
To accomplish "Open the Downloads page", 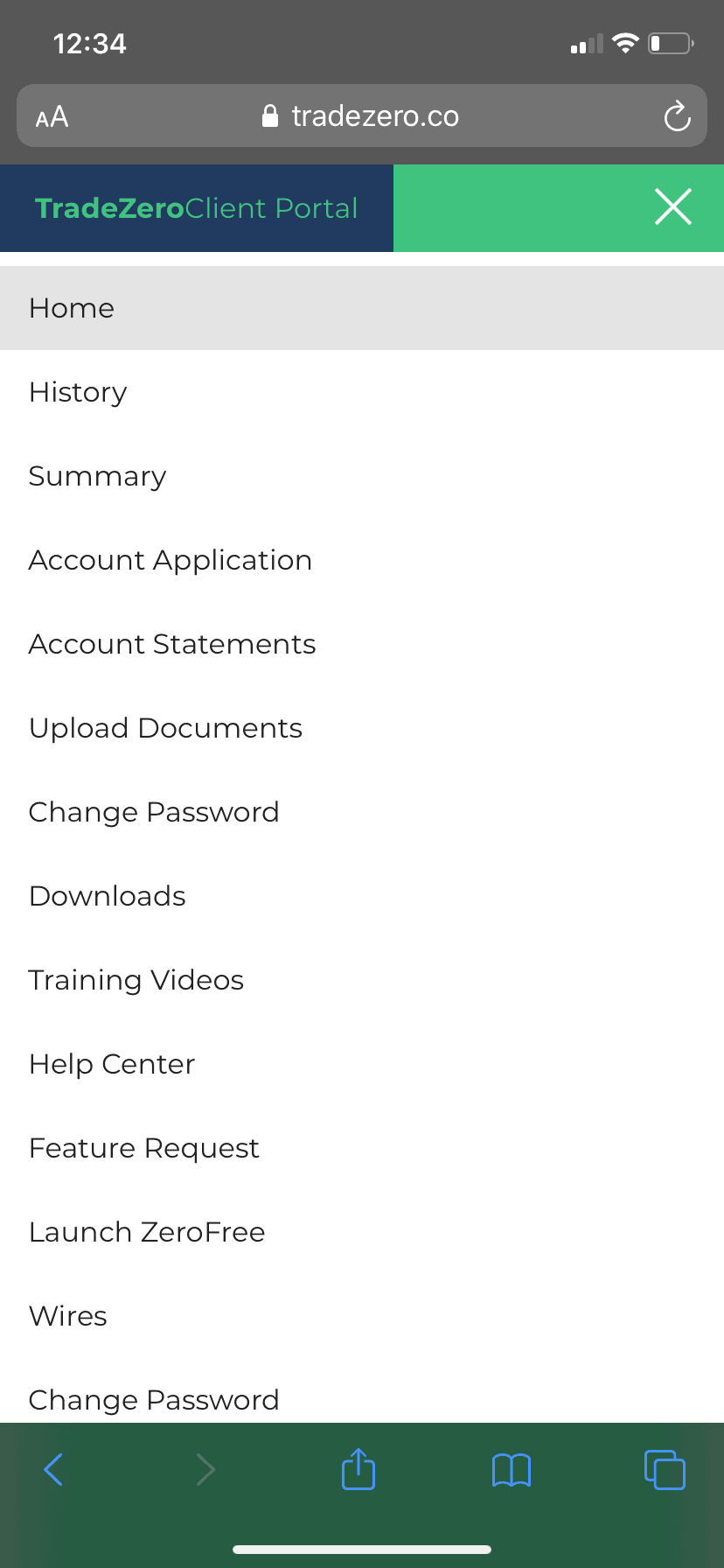I will pyautogui.click(x=107, y=896).
